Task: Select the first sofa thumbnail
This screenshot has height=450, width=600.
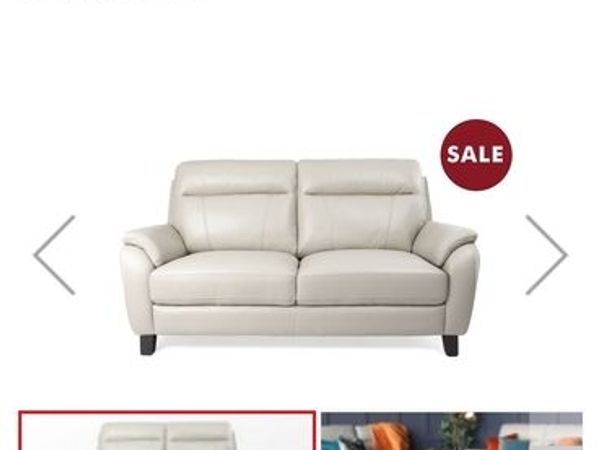Action: pyautogui.click(x=167, y=431)
